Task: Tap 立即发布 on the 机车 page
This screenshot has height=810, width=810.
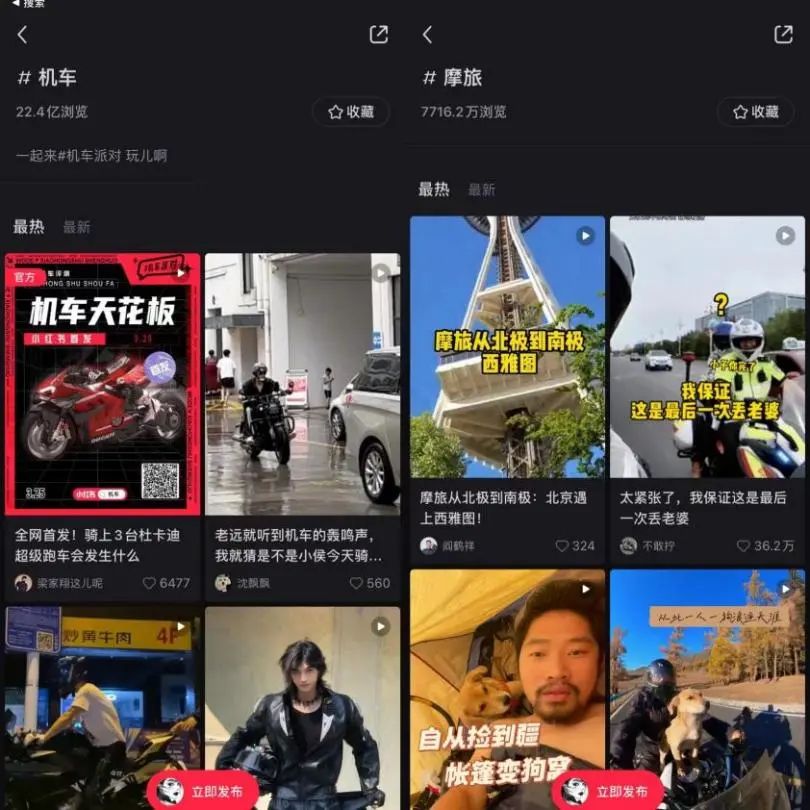Action: point(202,791)
